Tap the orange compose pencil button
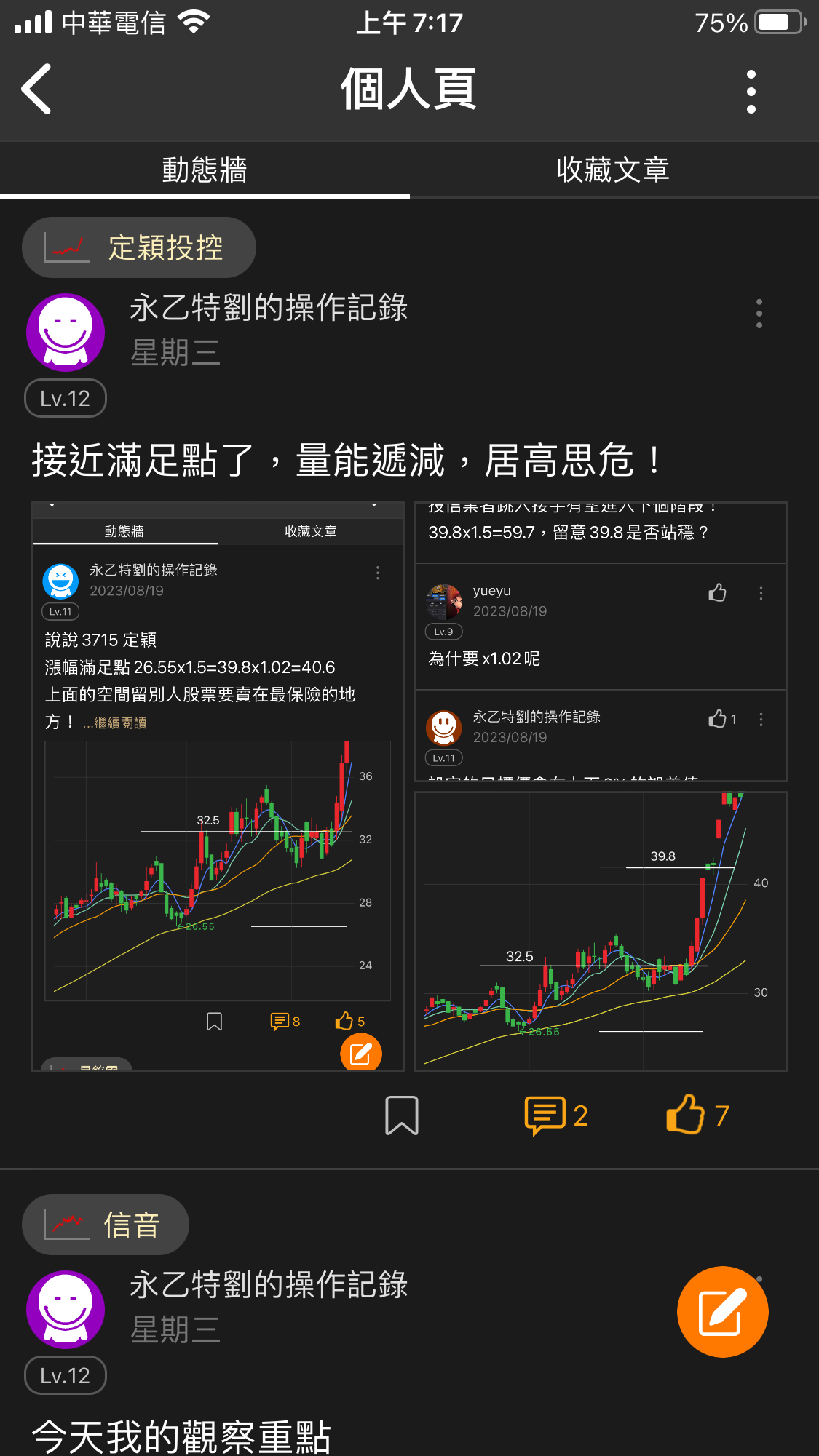819x1456 pixels. coord(723,1311)
